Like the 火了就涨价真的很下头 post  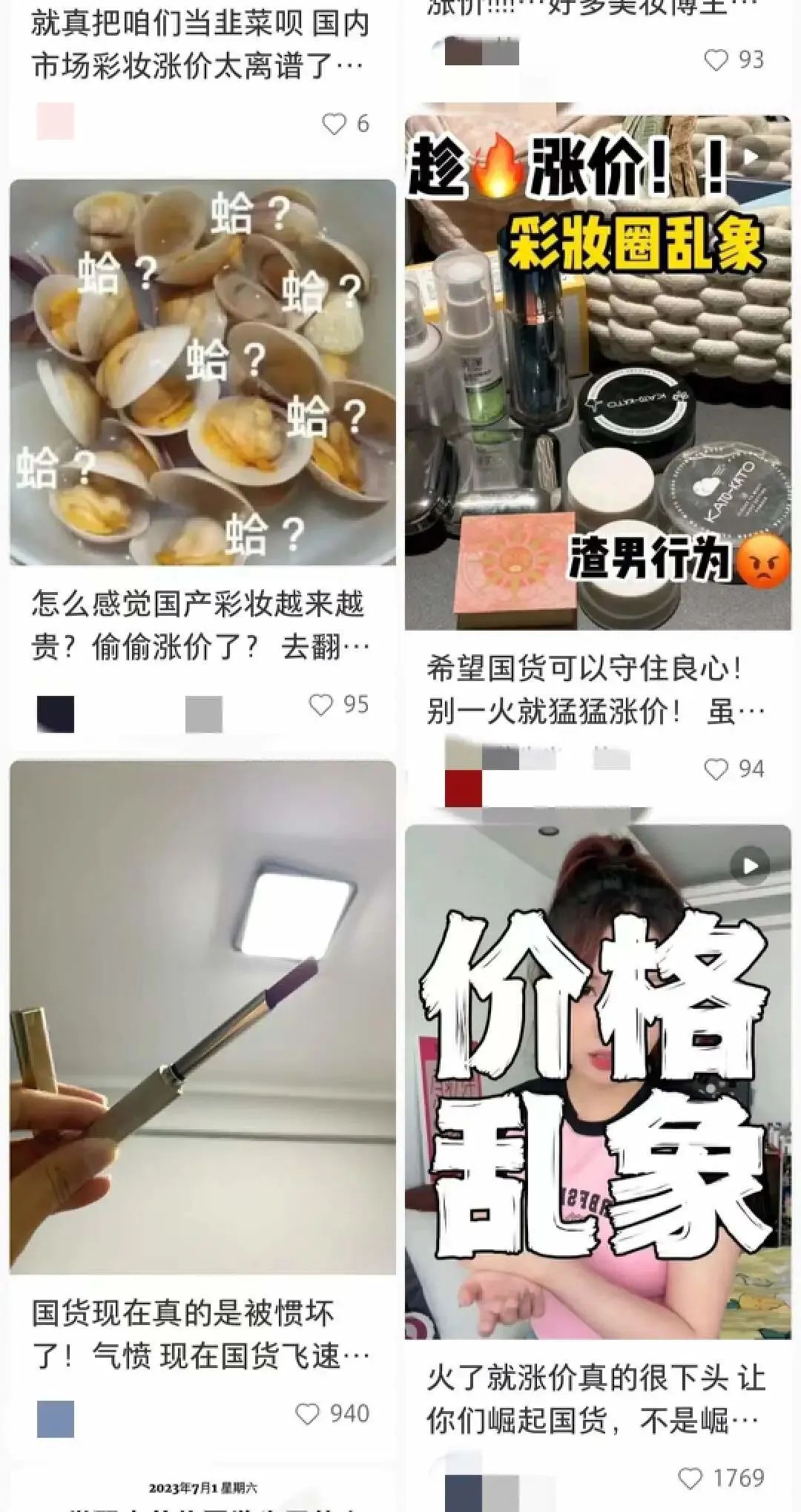690,1479
